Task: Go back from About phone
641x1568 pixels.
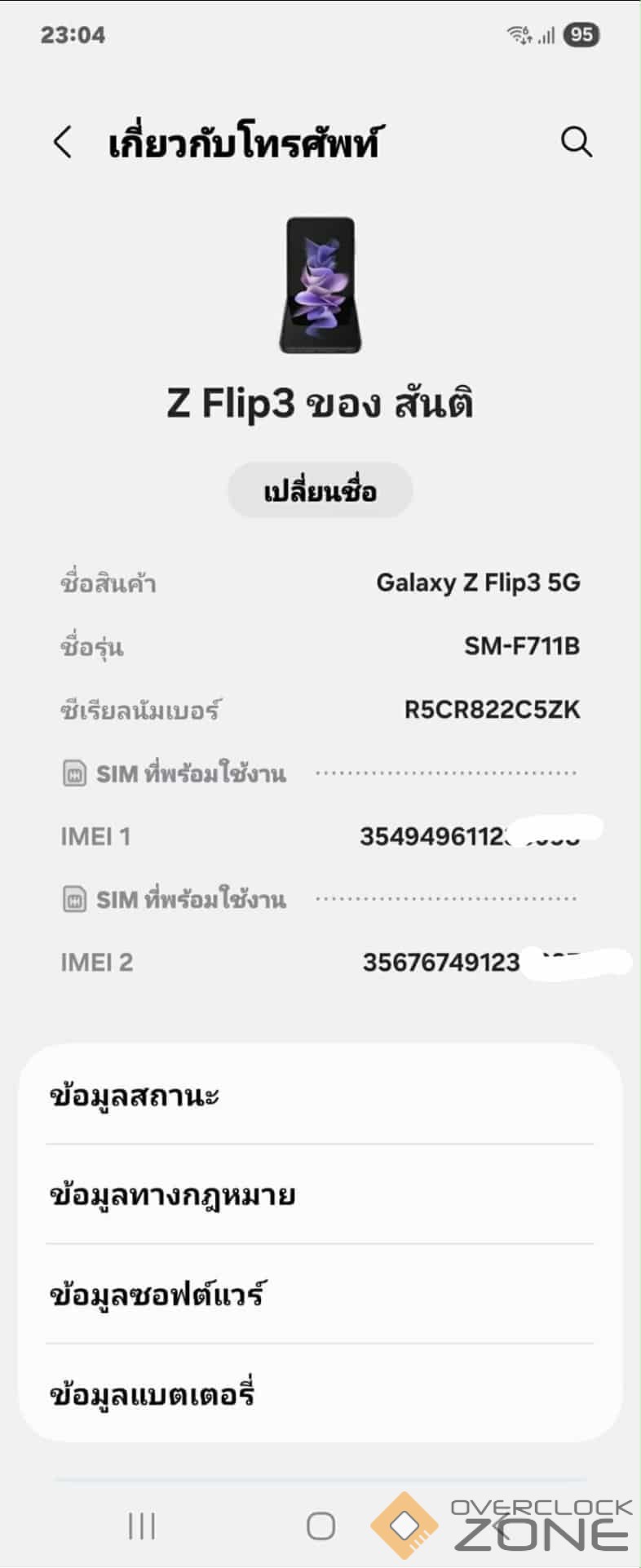Action: pos(63,142)
